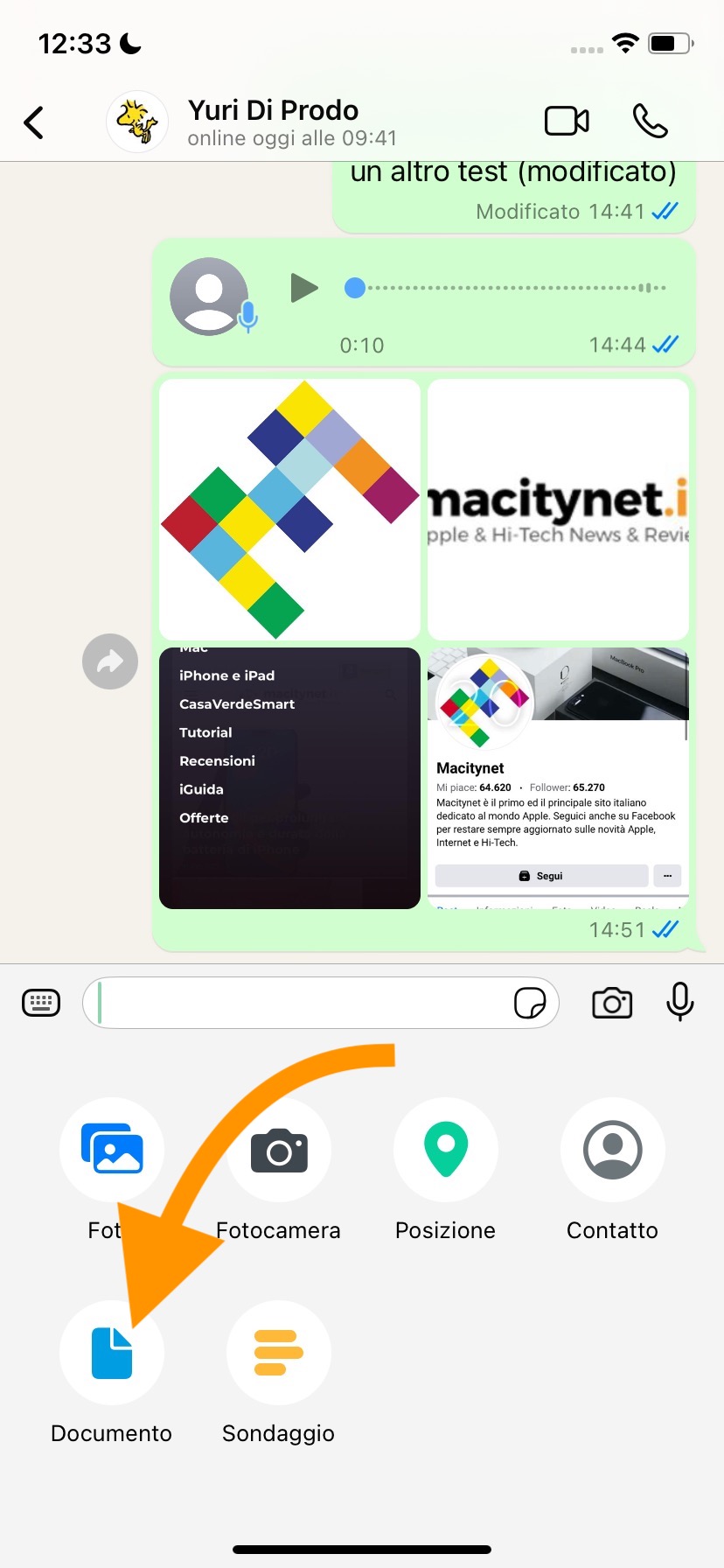Open Yuri Di Prodo contact info
Screen dimensions: 724x1568
273,122
